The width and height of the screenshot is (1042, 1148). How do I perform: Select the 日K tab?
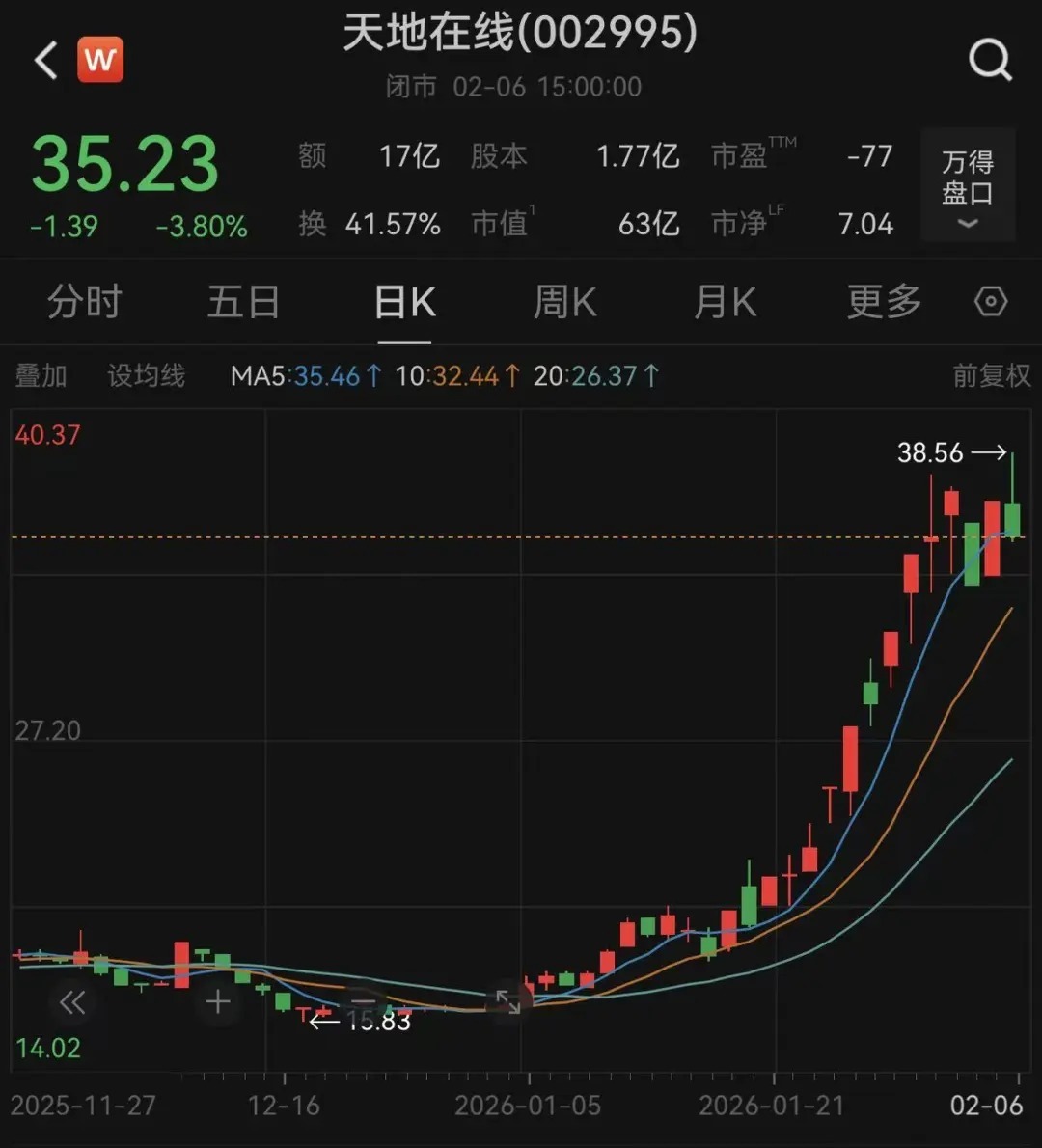point(404,302)
